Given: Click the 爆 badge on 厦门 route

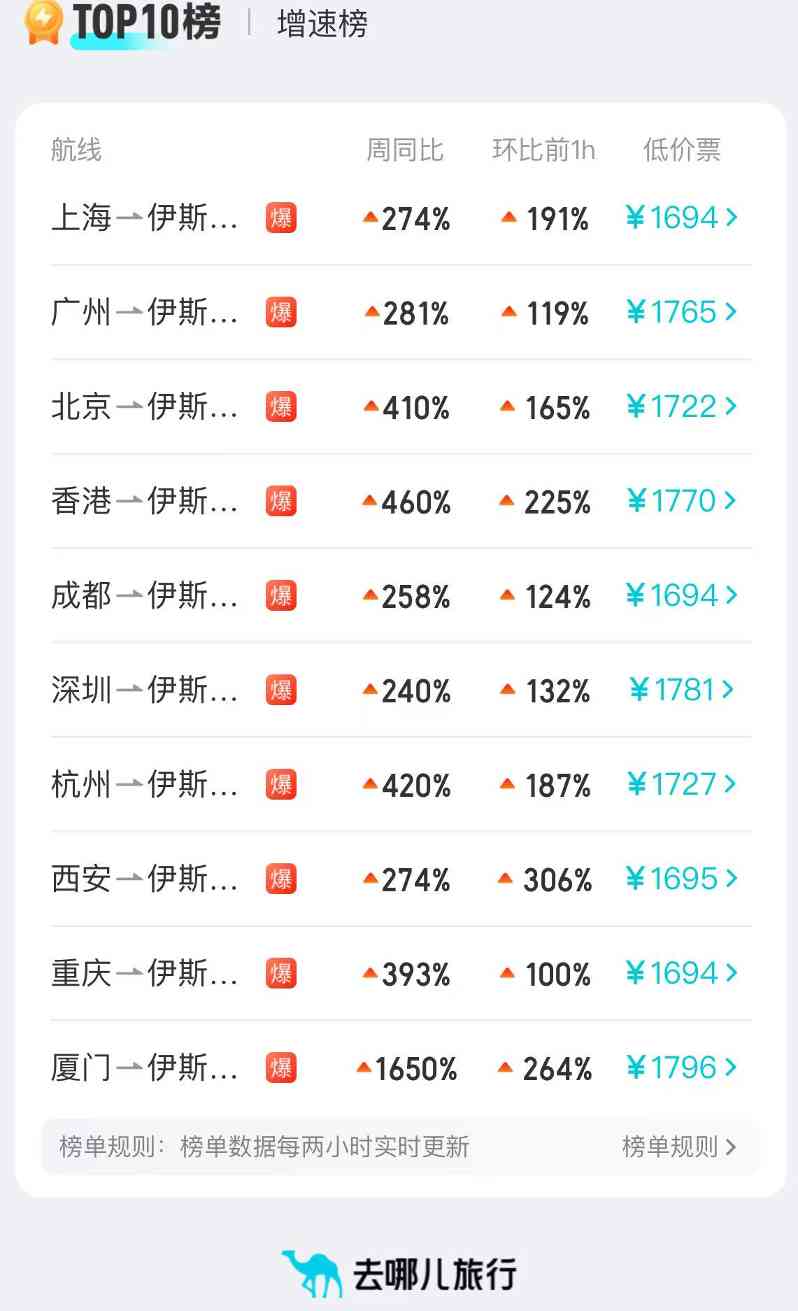Looking at the screenshot, I should tap(281, 1067).
